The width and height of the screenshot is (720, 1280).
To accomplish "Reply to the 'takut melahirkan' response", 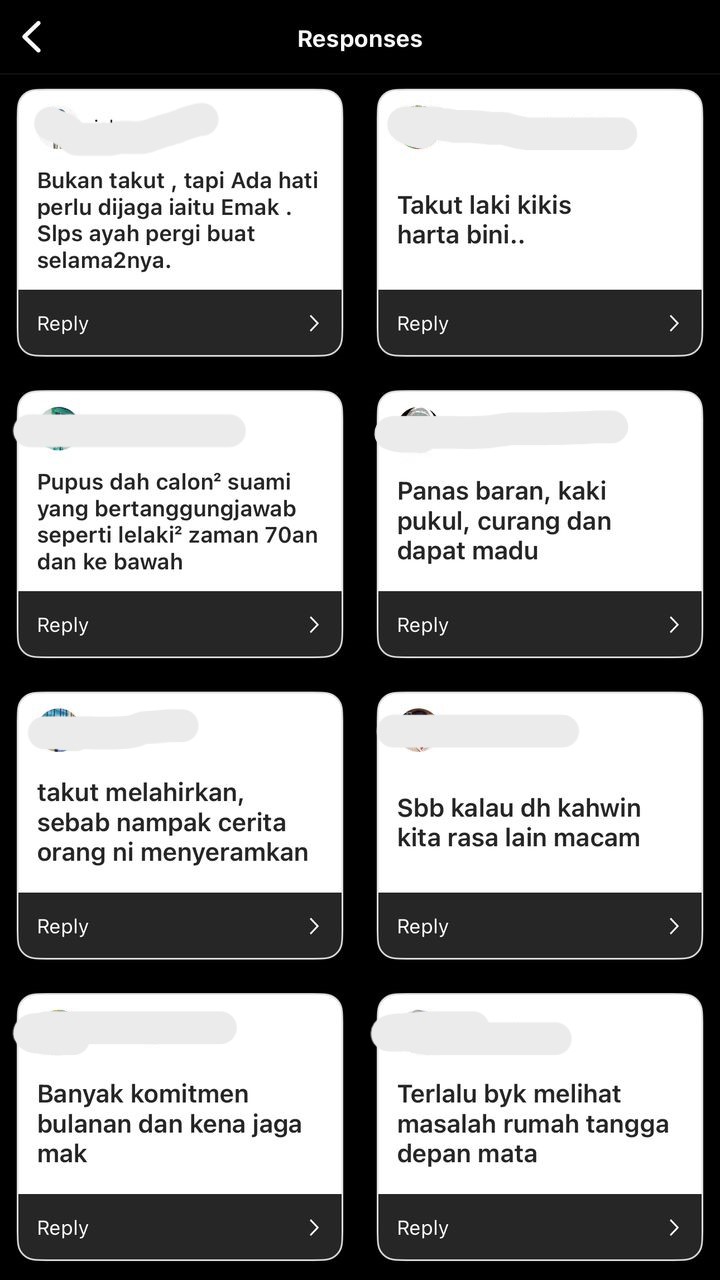I will click(x=180, y=926).
